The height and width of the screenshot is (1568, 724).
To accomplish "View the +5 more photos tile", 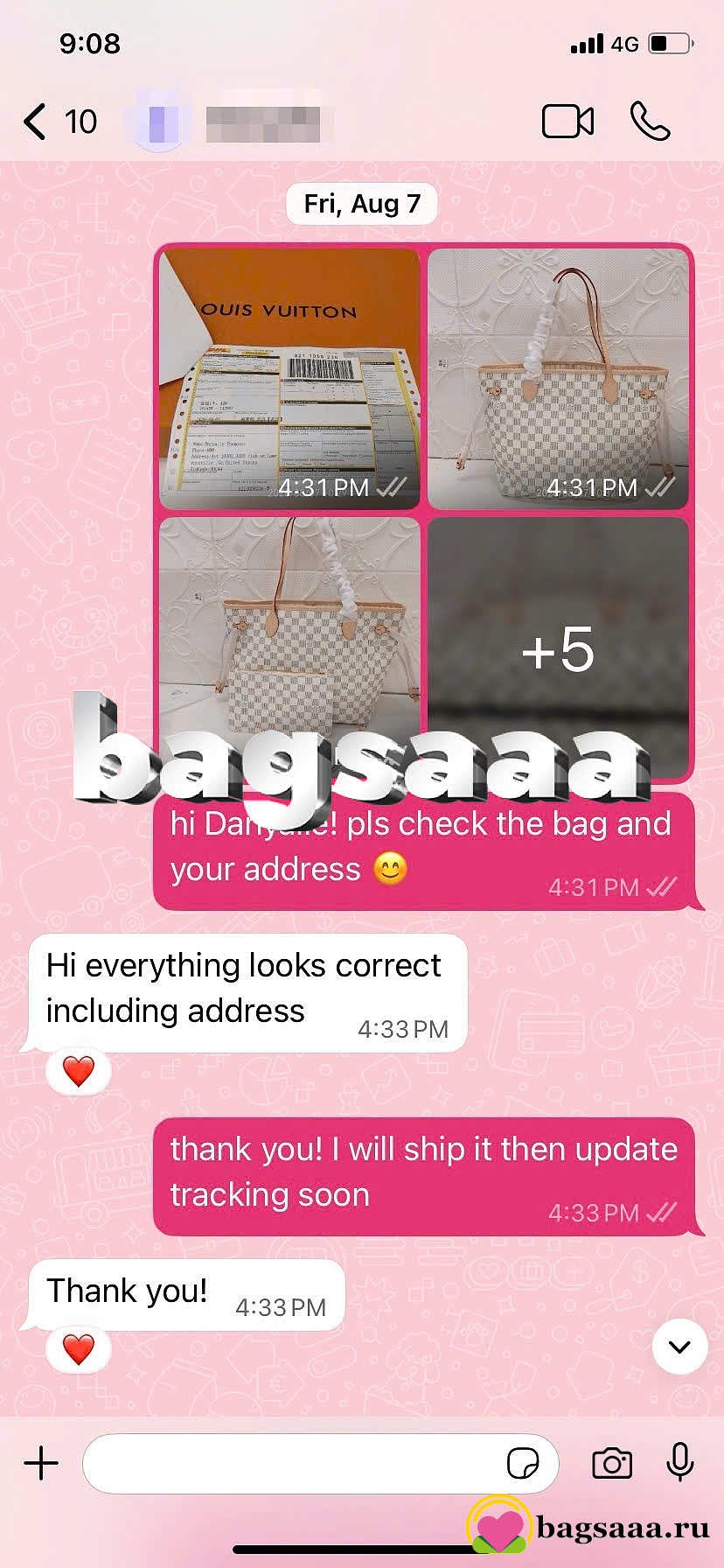I will click(x=558, y=647).
